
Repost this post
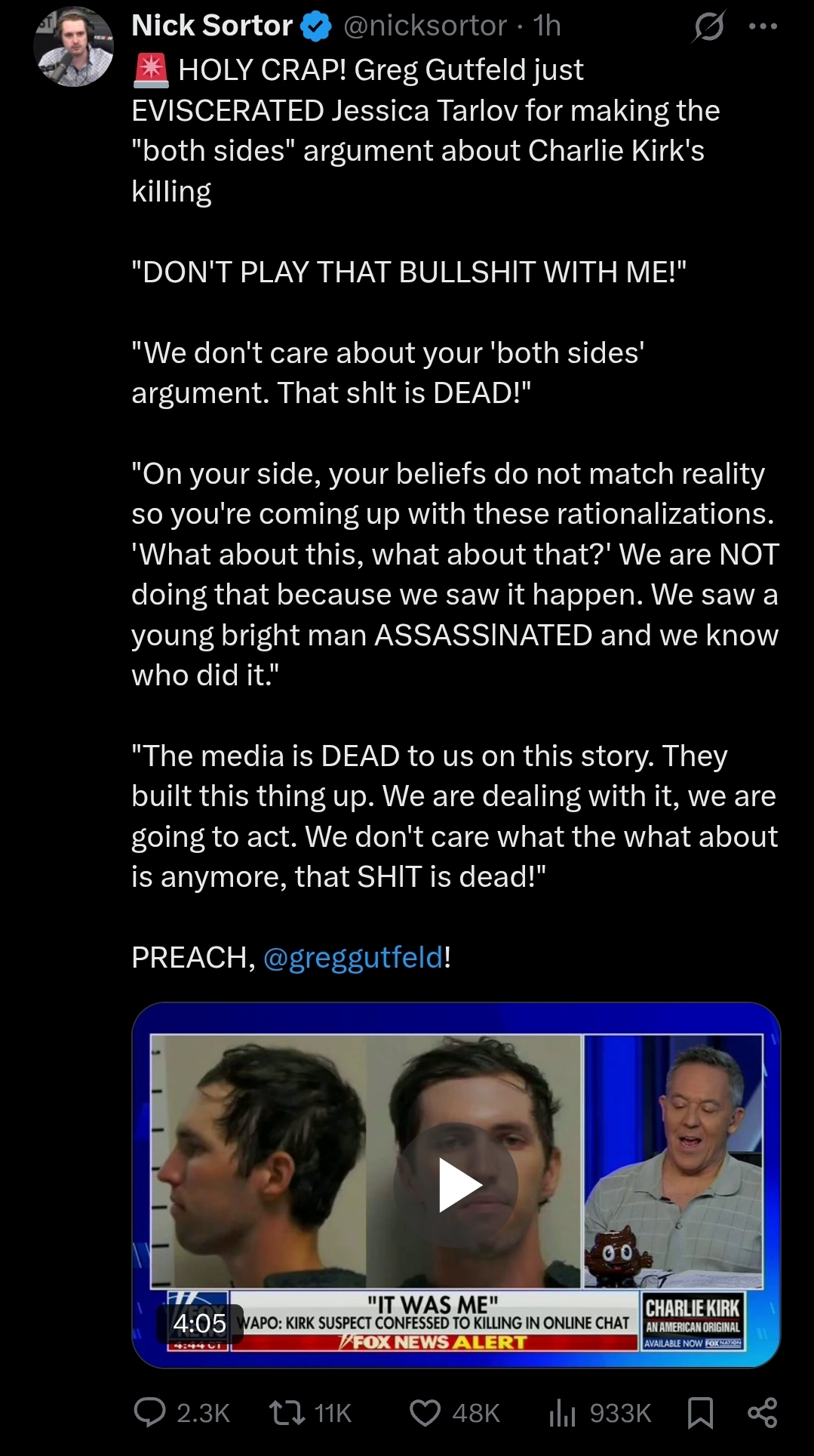pos(311,1413)
